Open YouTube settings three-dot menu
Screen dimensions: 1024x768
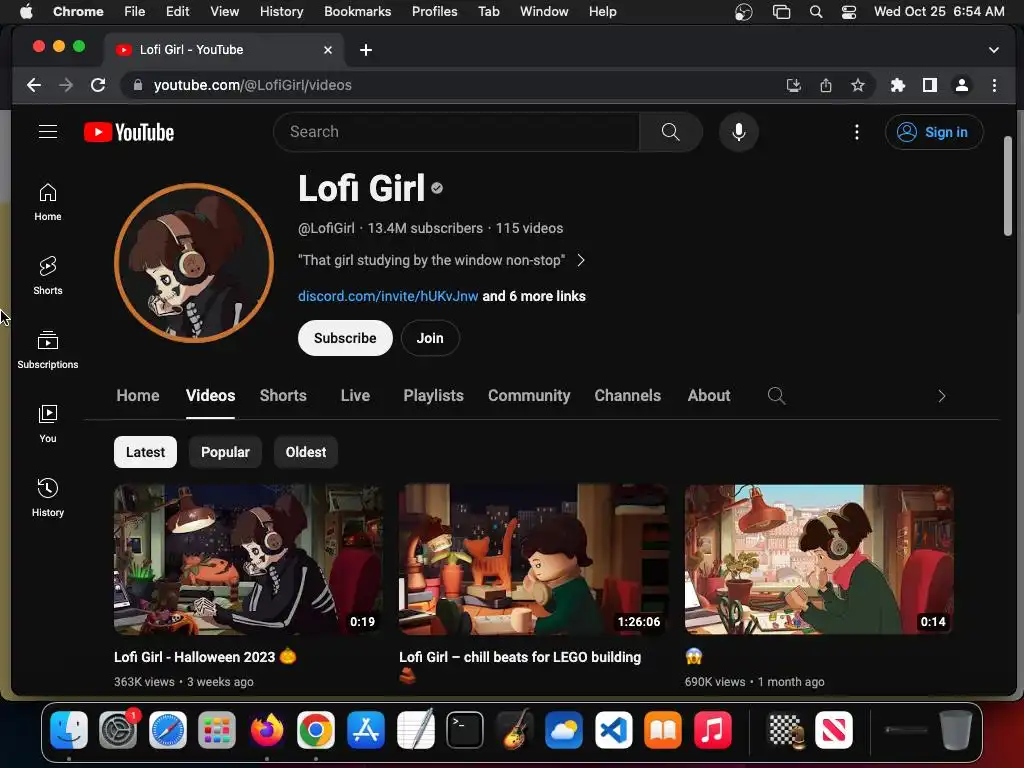pos(856,132)
